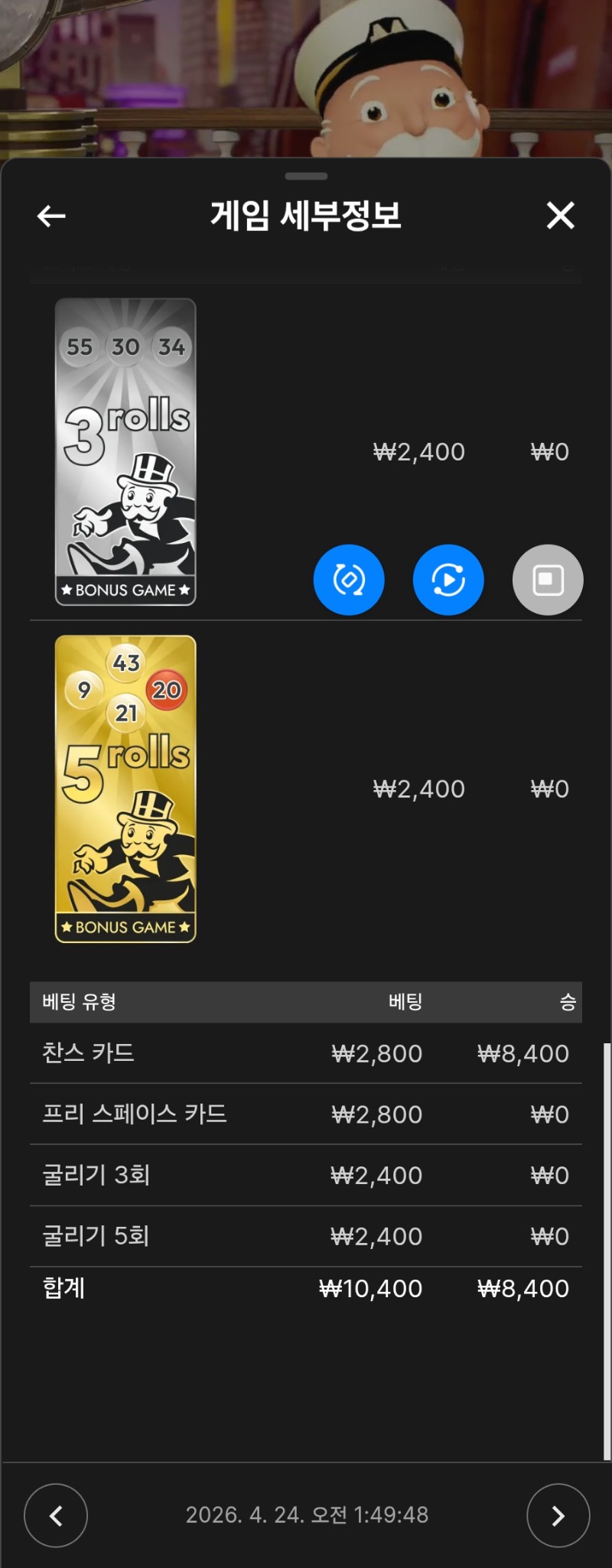Tap the gray square stop button

point(548,580)
